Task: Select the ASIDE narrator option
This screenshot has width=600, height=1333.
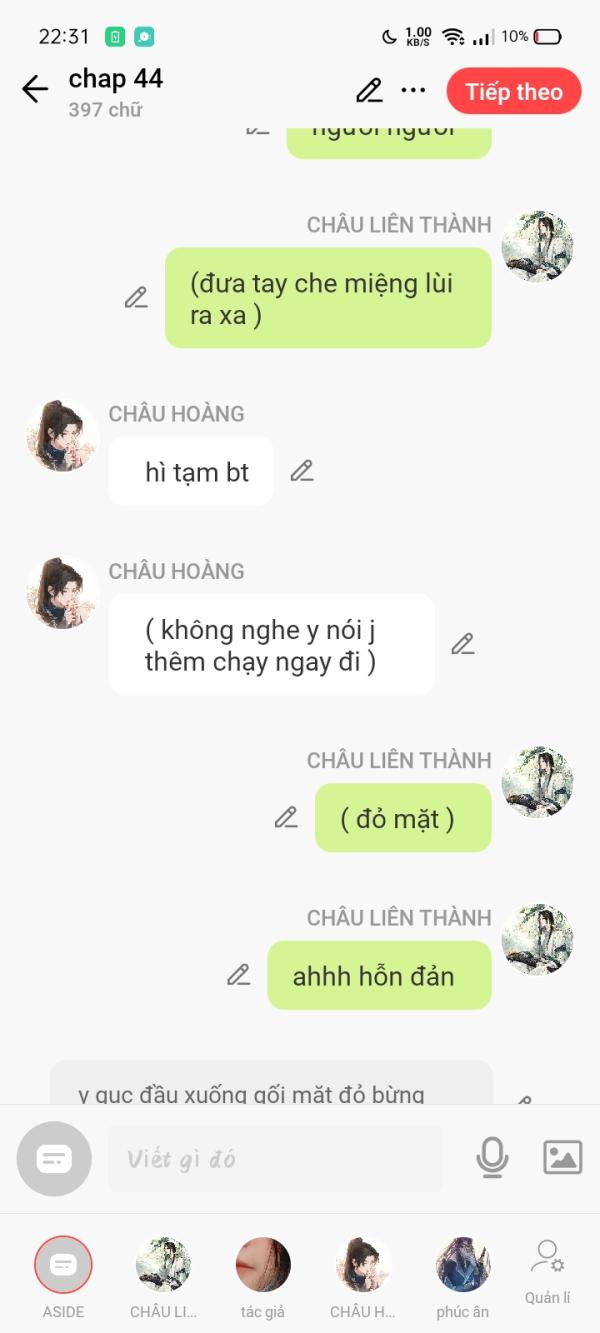Action: click(x=63, y=1277)
